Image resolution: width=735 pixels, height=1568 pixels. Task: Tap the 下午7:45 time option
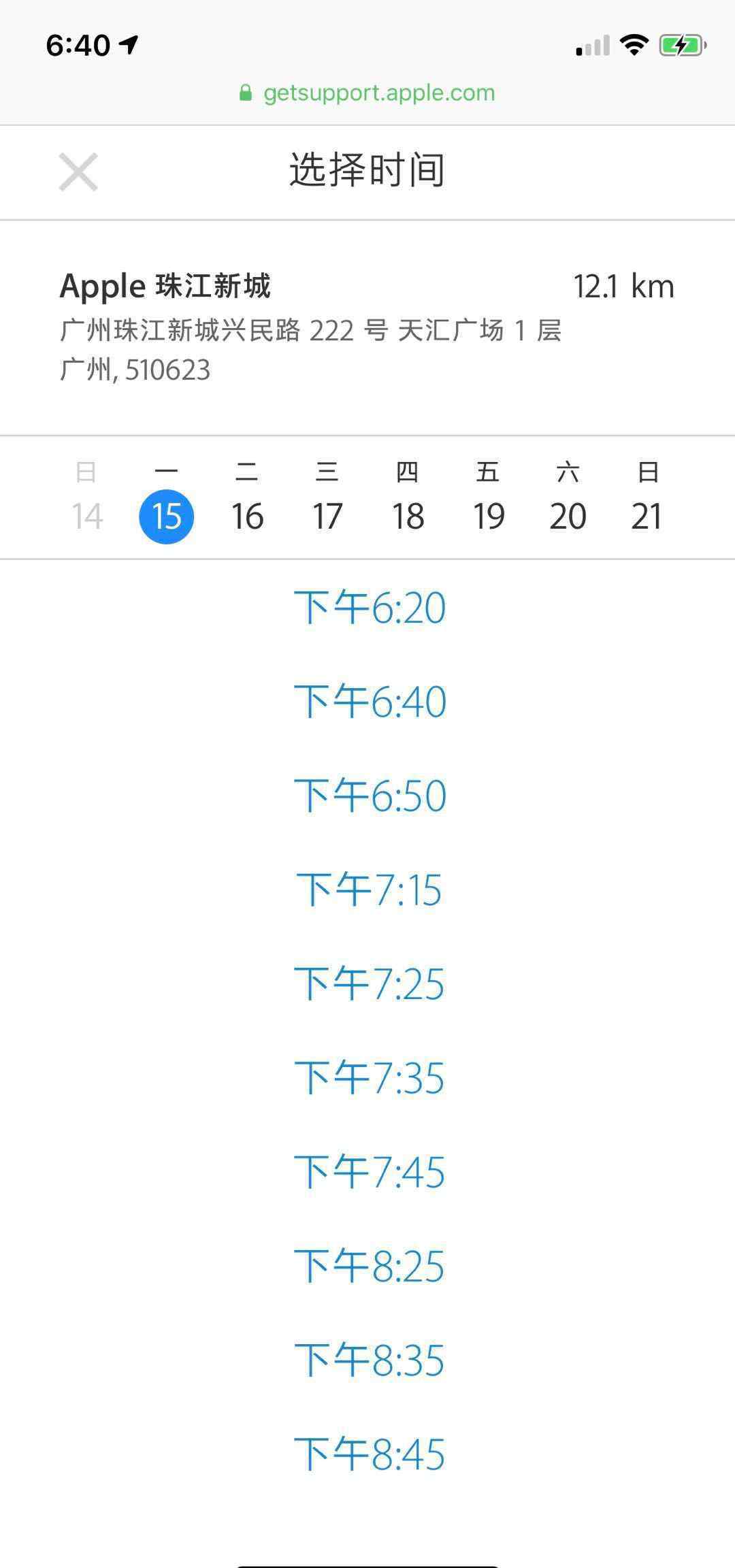tap(370, 1172)
